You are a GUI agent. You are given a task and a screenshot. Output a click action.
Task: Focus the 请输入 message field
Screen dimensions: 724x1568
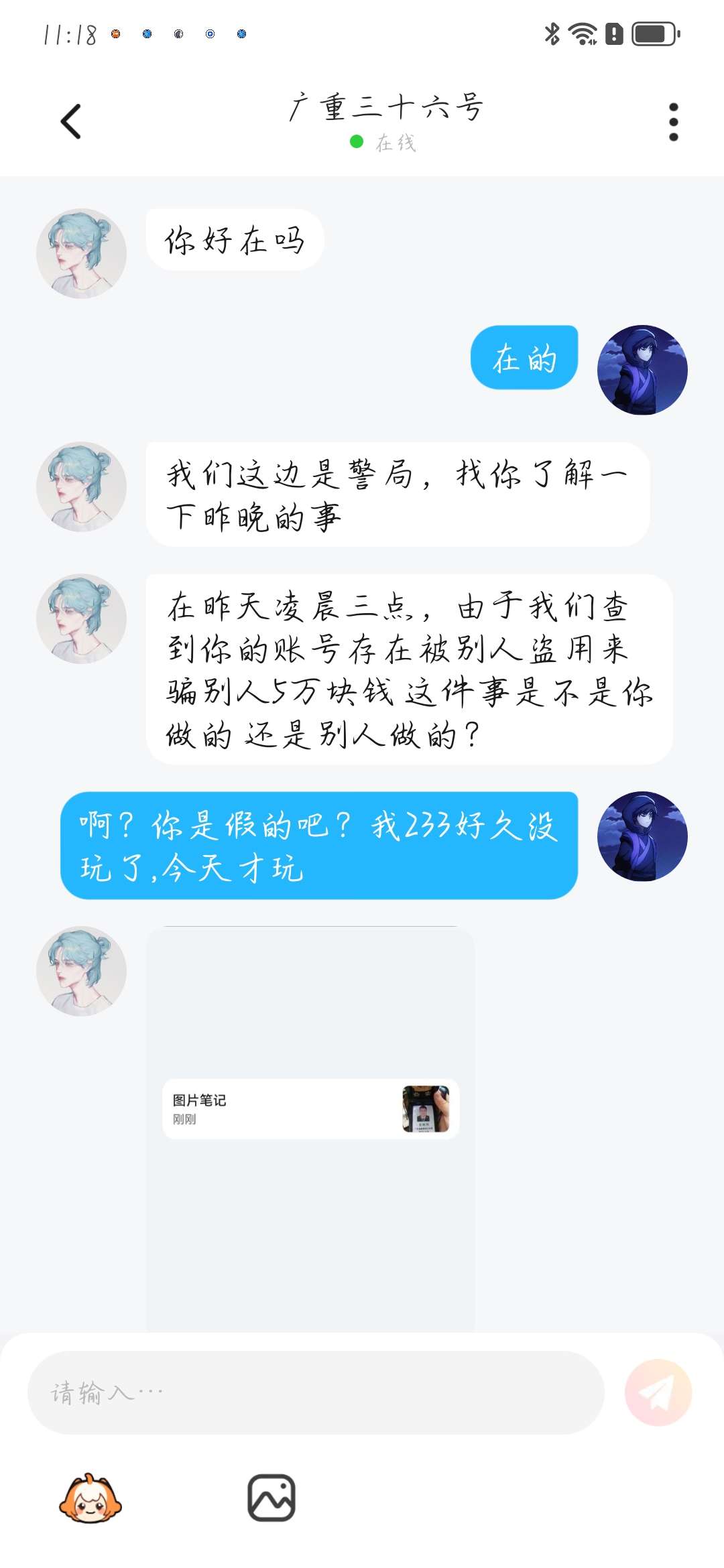(x=315, y=1392)
